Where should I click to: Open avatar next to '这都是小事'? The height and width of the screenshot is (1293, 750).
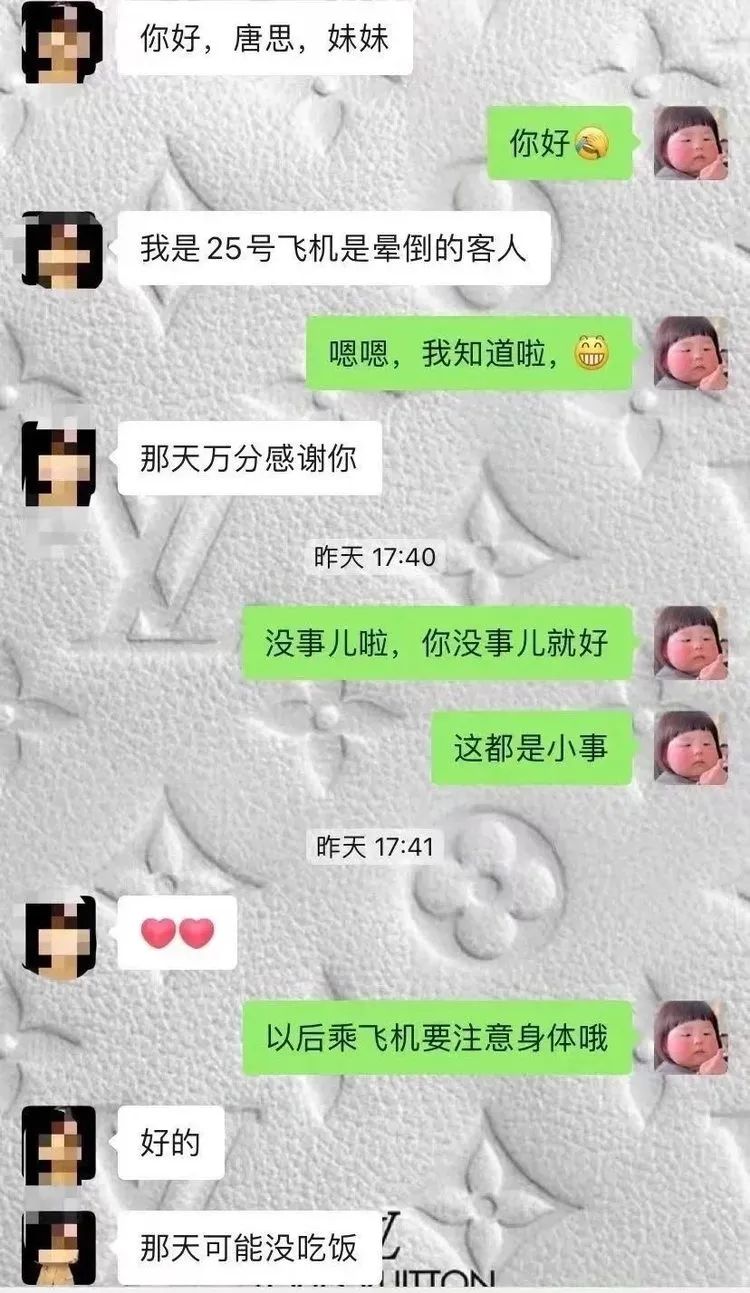[690, 747]
